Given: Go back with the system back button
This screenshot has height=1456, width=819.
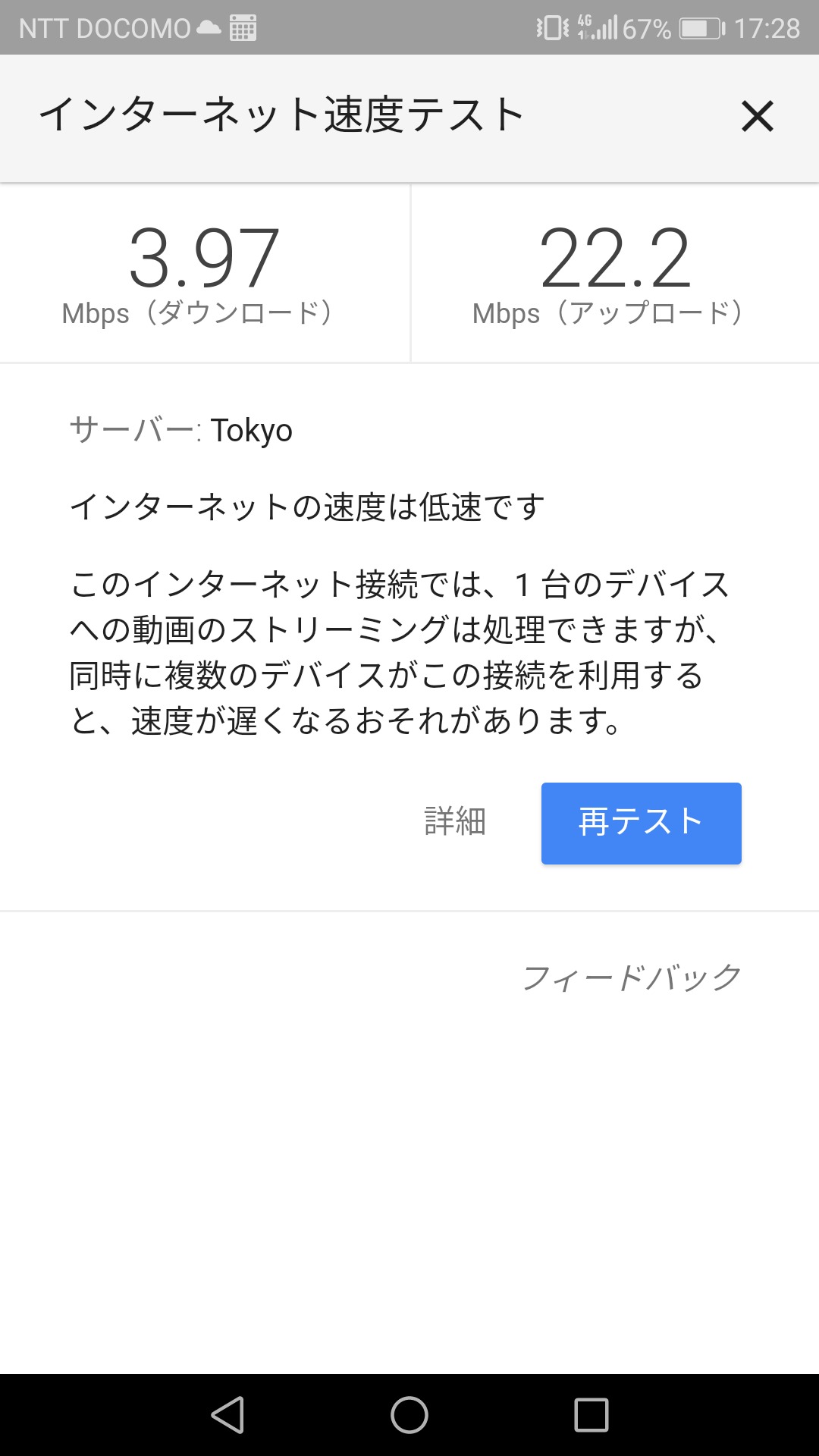Looking at the screenshot, I should pos(227,1415).
